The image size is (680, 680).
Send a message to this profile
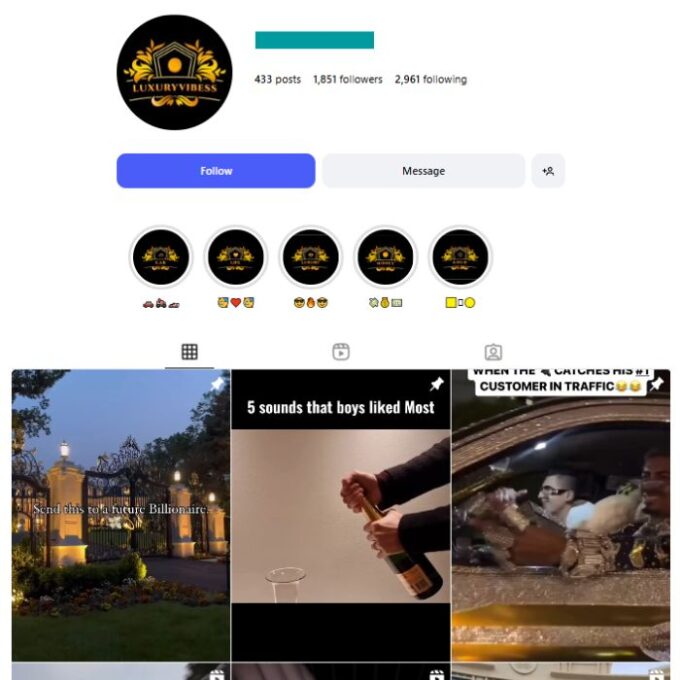[x=423, y=171]
